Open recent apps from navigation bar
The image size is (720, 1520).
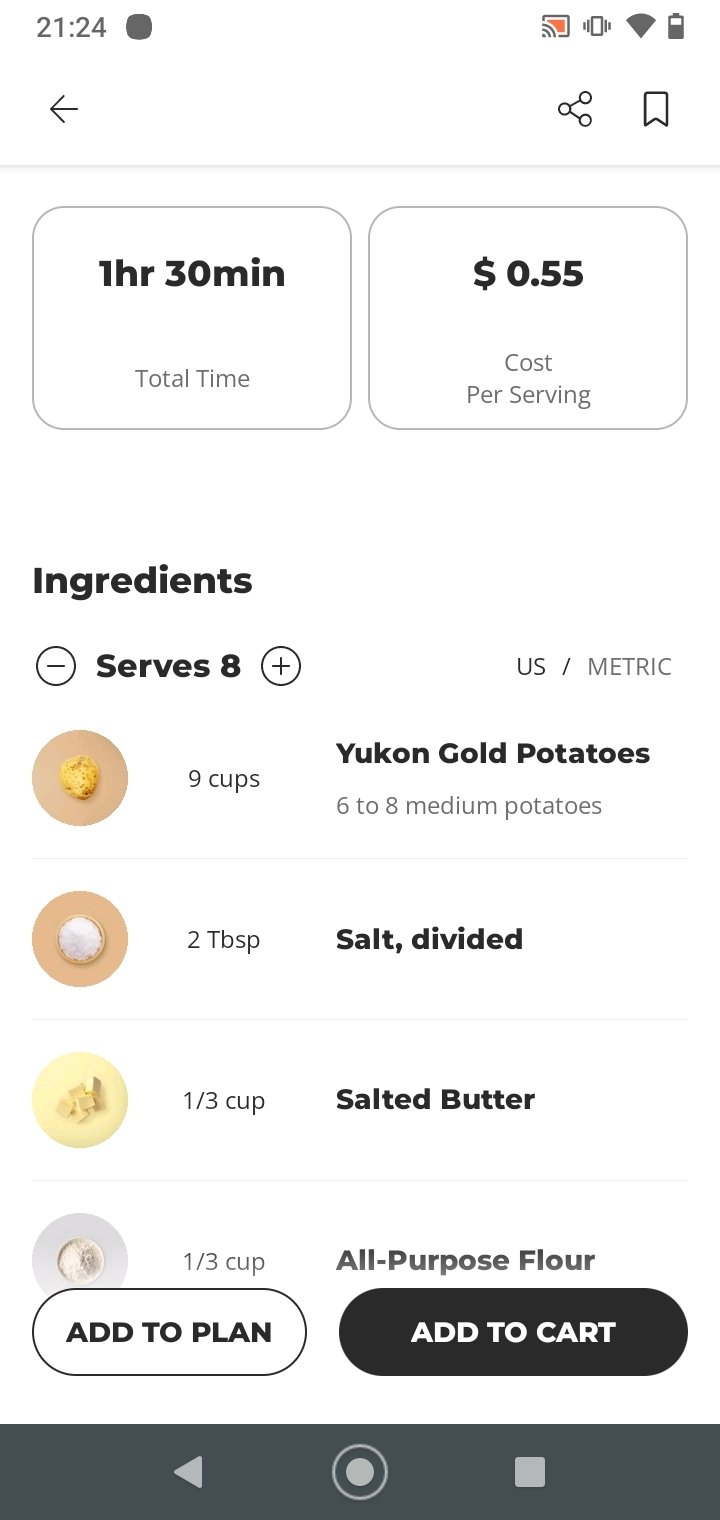tap(530, 1472)
